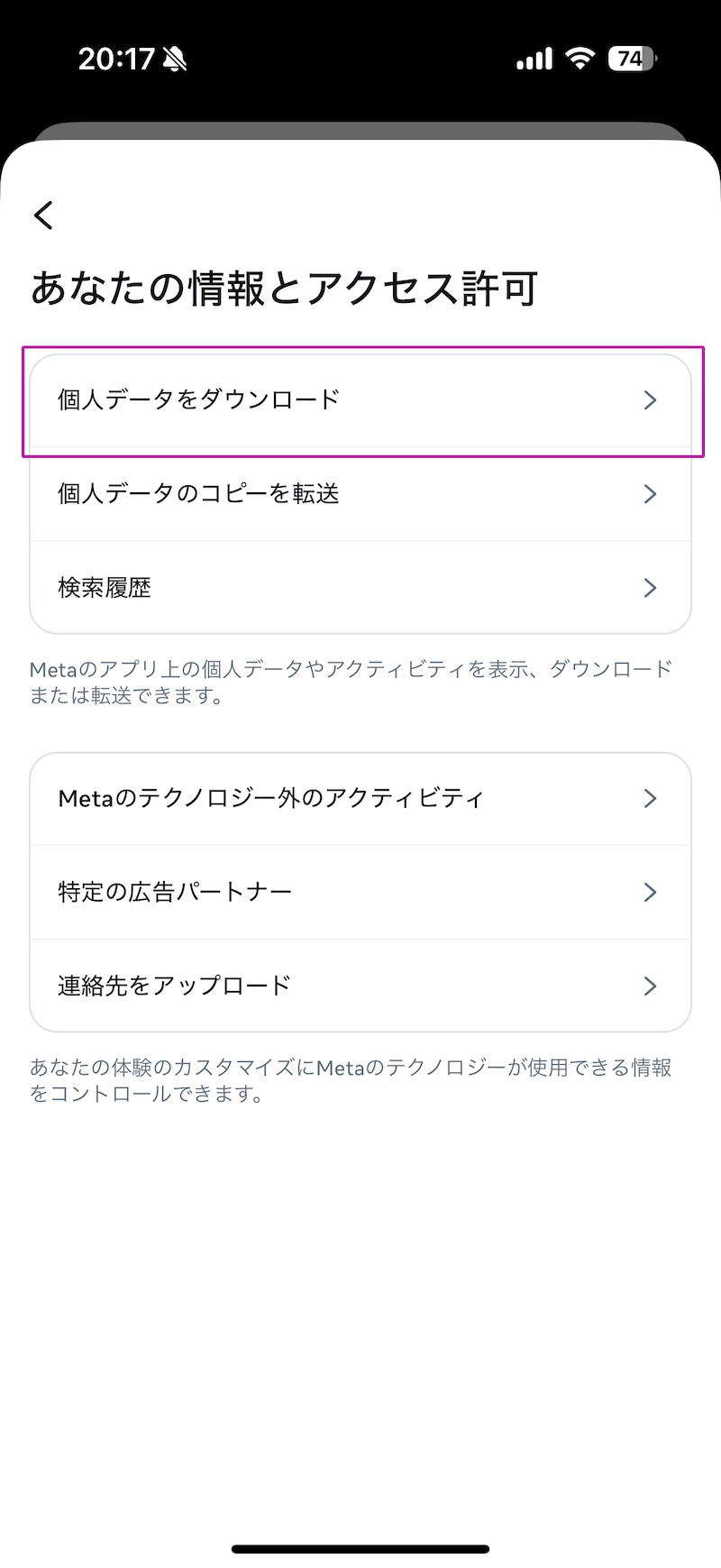Open the 個人データのコピーを転送 chevron
The height and width of the screenshot is (1568, 721).
[651, 494]
